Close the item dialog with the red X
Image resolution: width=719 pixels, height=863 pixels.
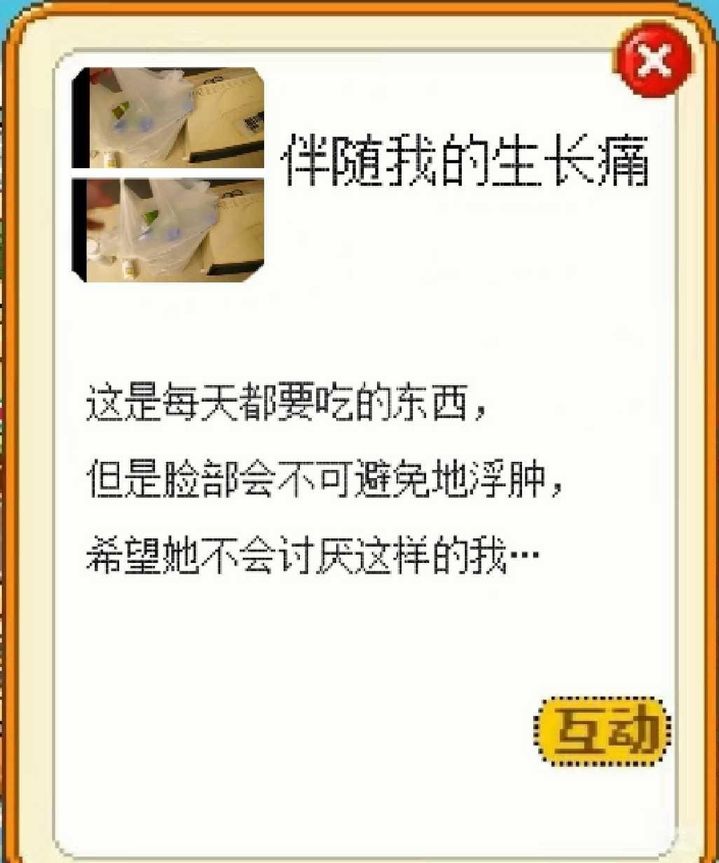pyautogui.click(x=653, y=62)
